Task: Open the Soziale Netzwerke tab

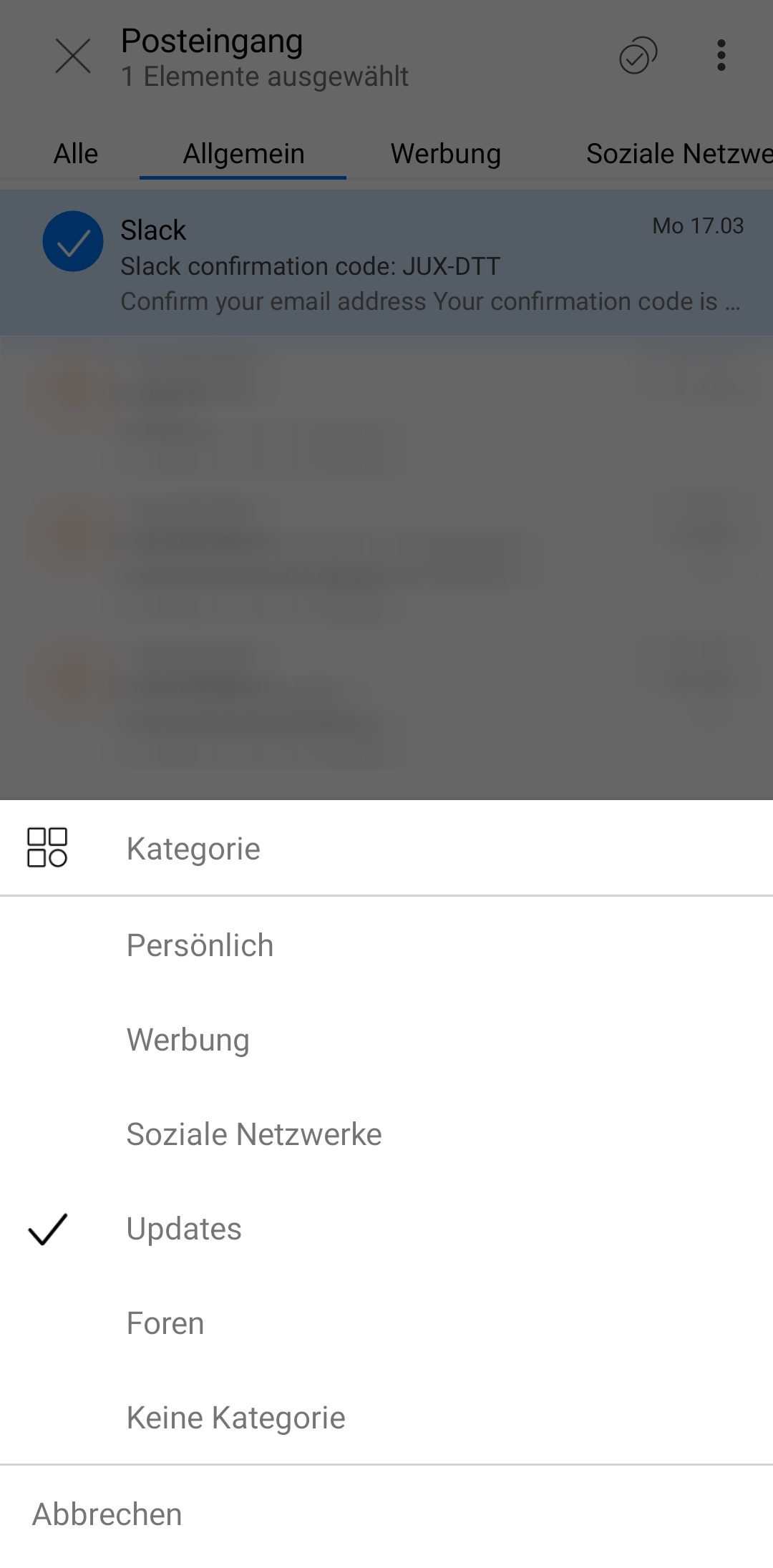Action: (679, 154)
